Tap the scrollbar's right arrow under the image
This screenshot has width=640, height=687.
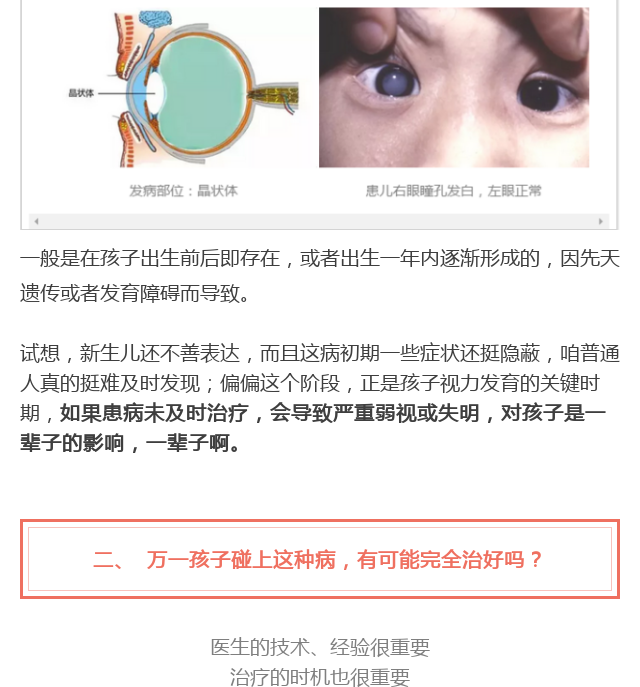(x=601, y=221)
